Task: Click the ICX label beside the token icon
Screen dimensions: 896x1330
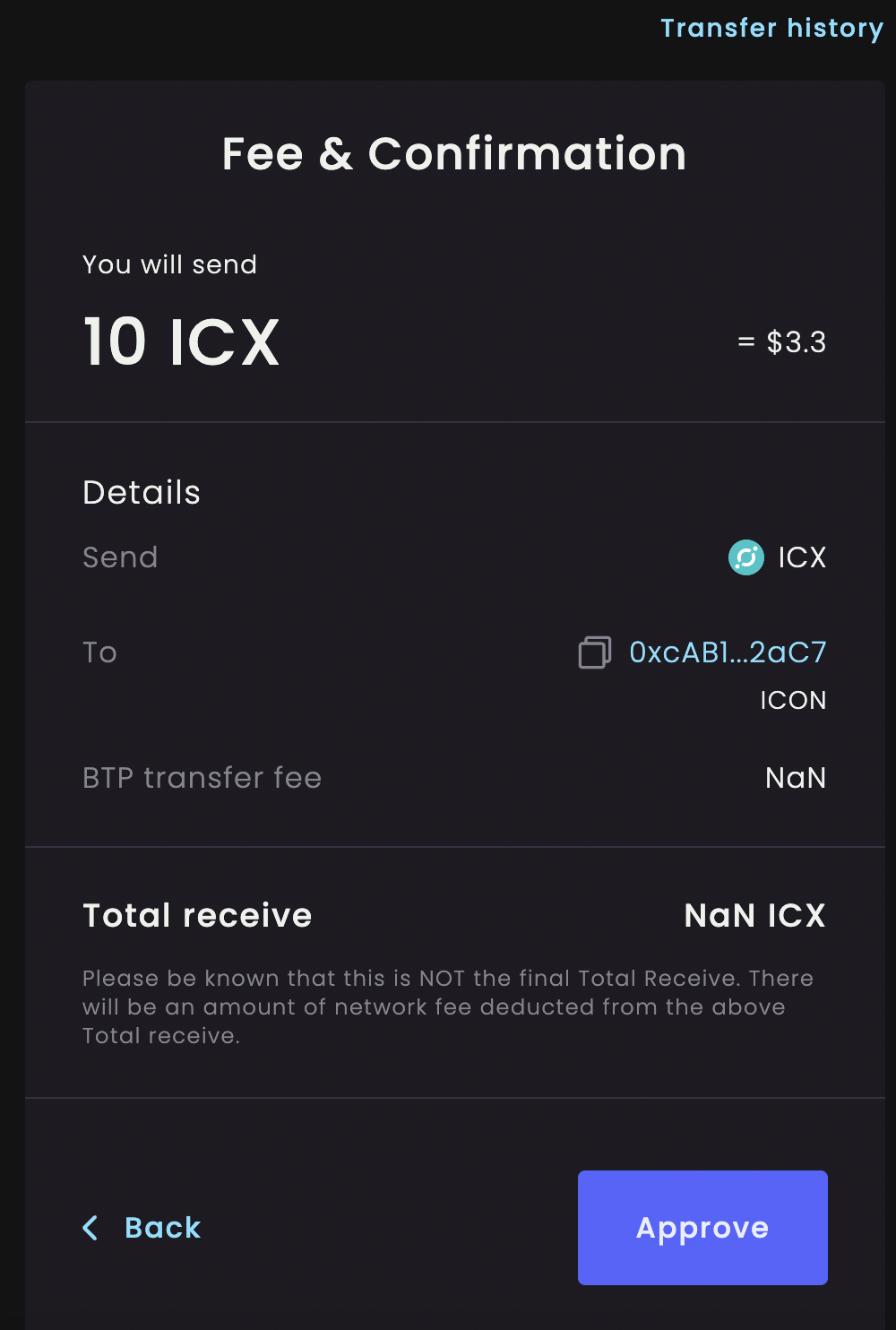Action: pos(803,557)
